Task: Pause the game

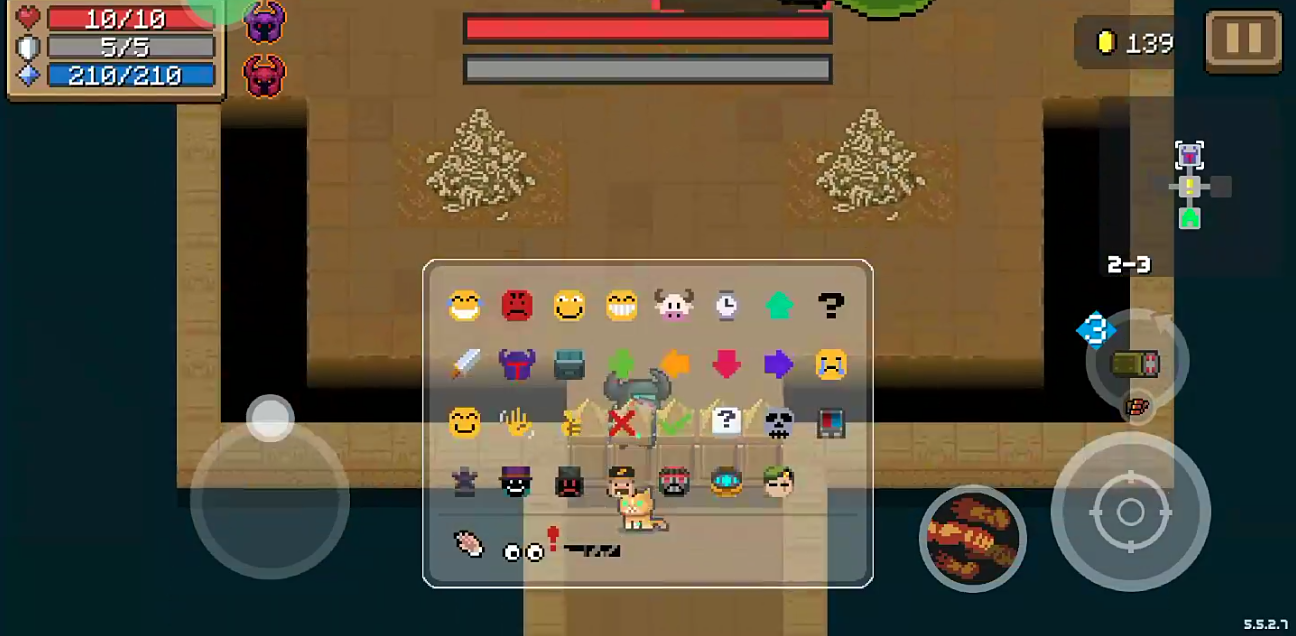Action: [x=1243, y=40]
